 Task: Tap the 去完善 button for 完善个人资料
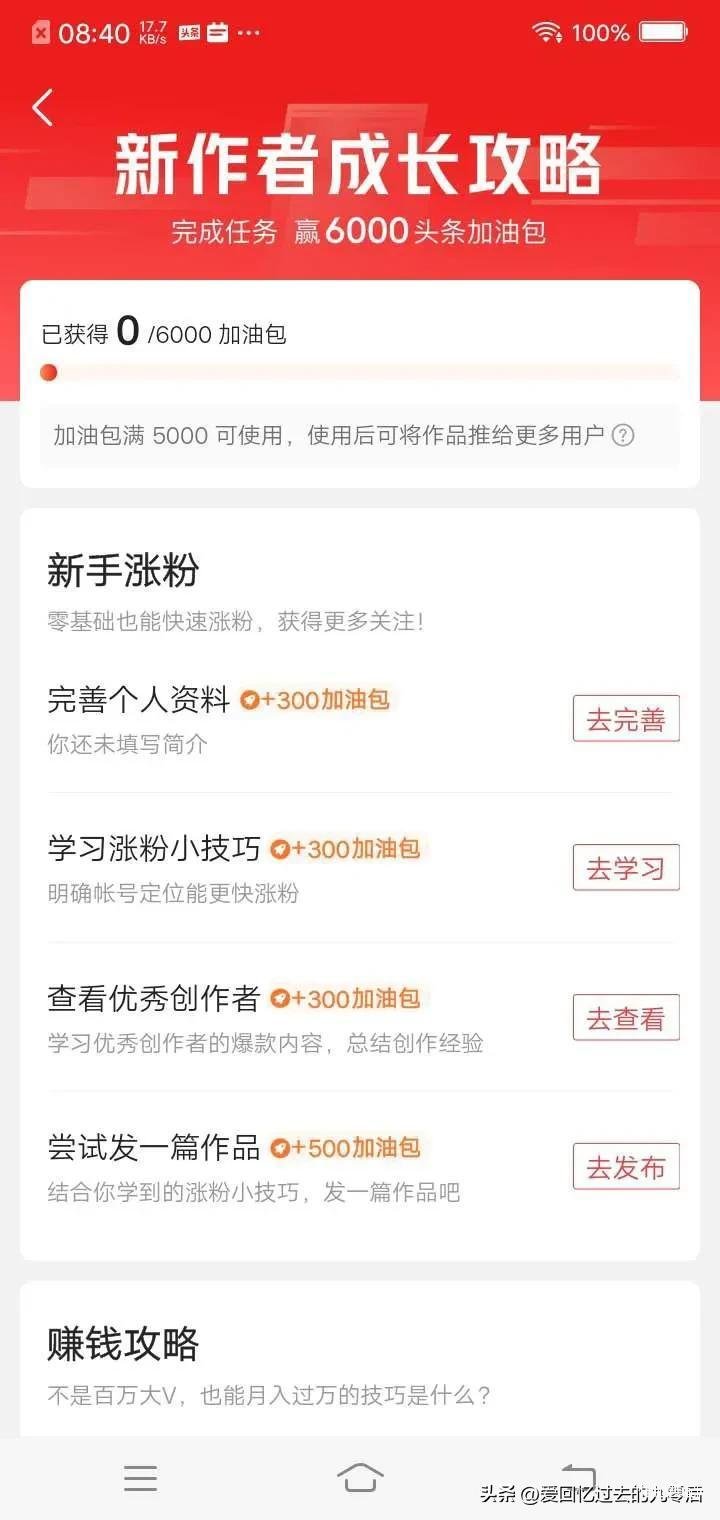pos(626,719)
